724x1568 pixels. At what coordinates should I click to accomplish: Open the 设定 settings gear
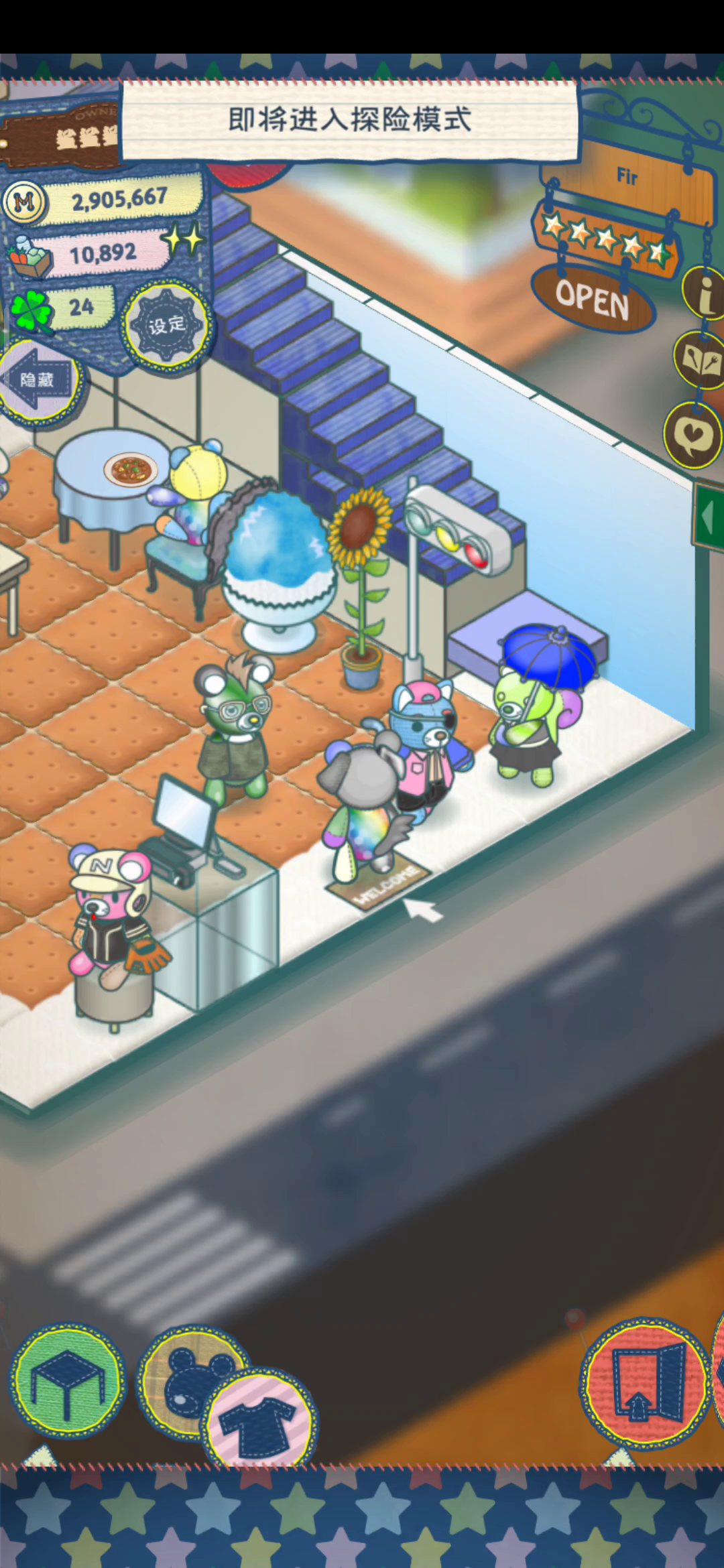(166, 325)
